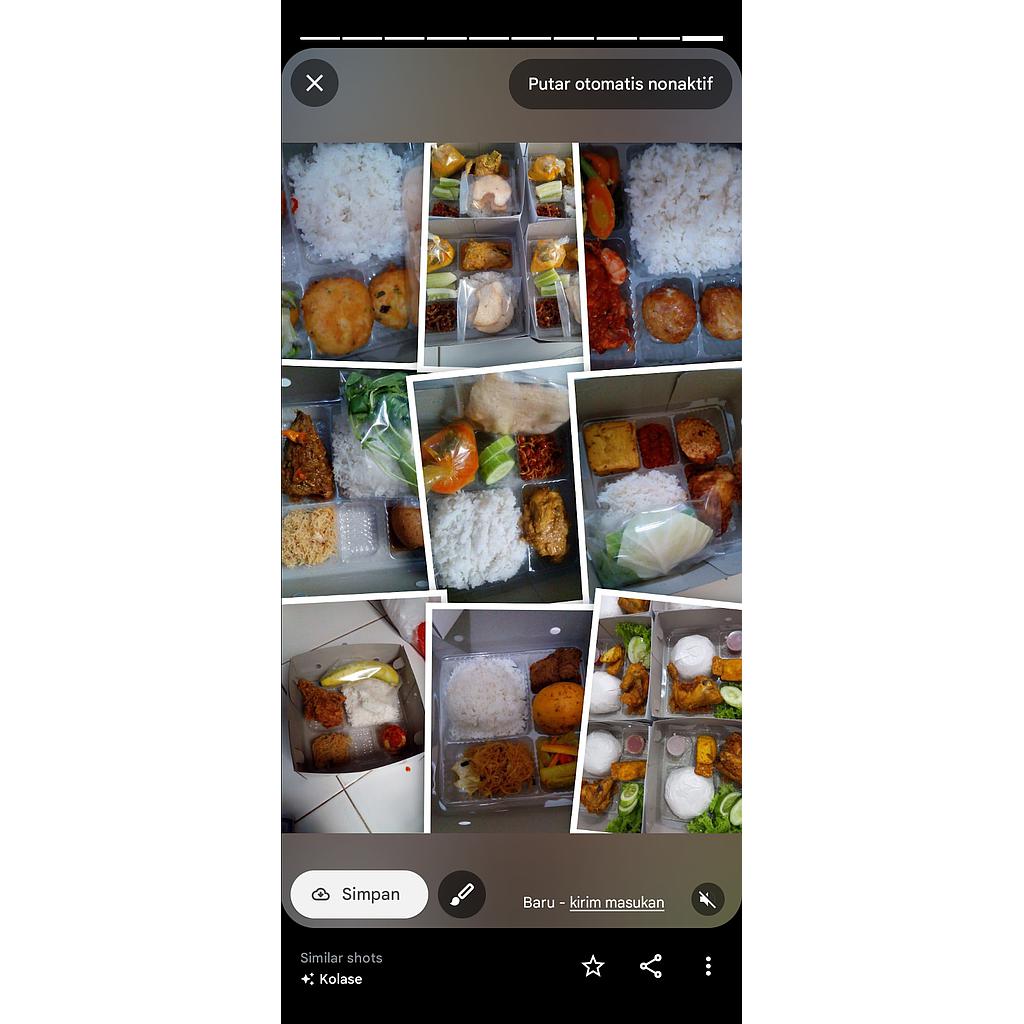Image resolution: width=1024 pixels, height=1024 pixels.
Task: Toggle the muted sound icon
Action: [707, 899]
